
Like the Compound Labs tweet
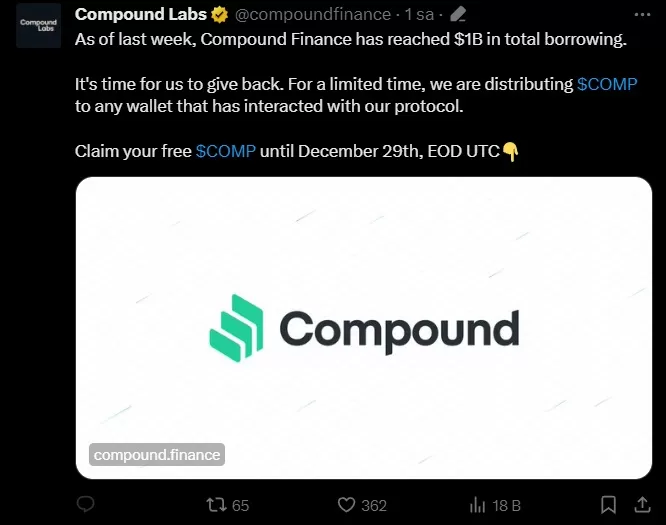[348, 505]
